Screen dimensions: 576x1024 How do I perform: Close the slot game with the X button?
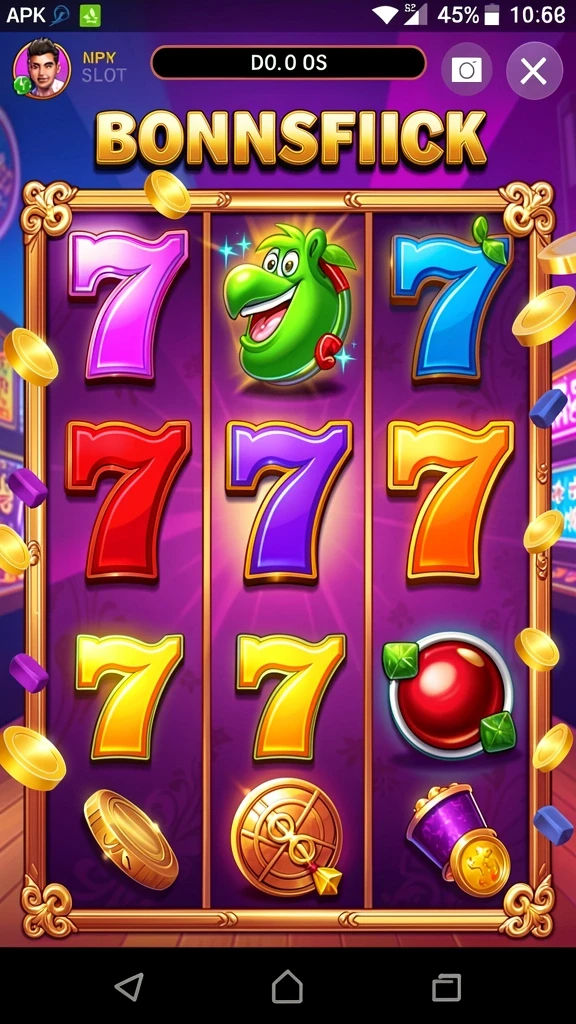[x=534, y=71]
